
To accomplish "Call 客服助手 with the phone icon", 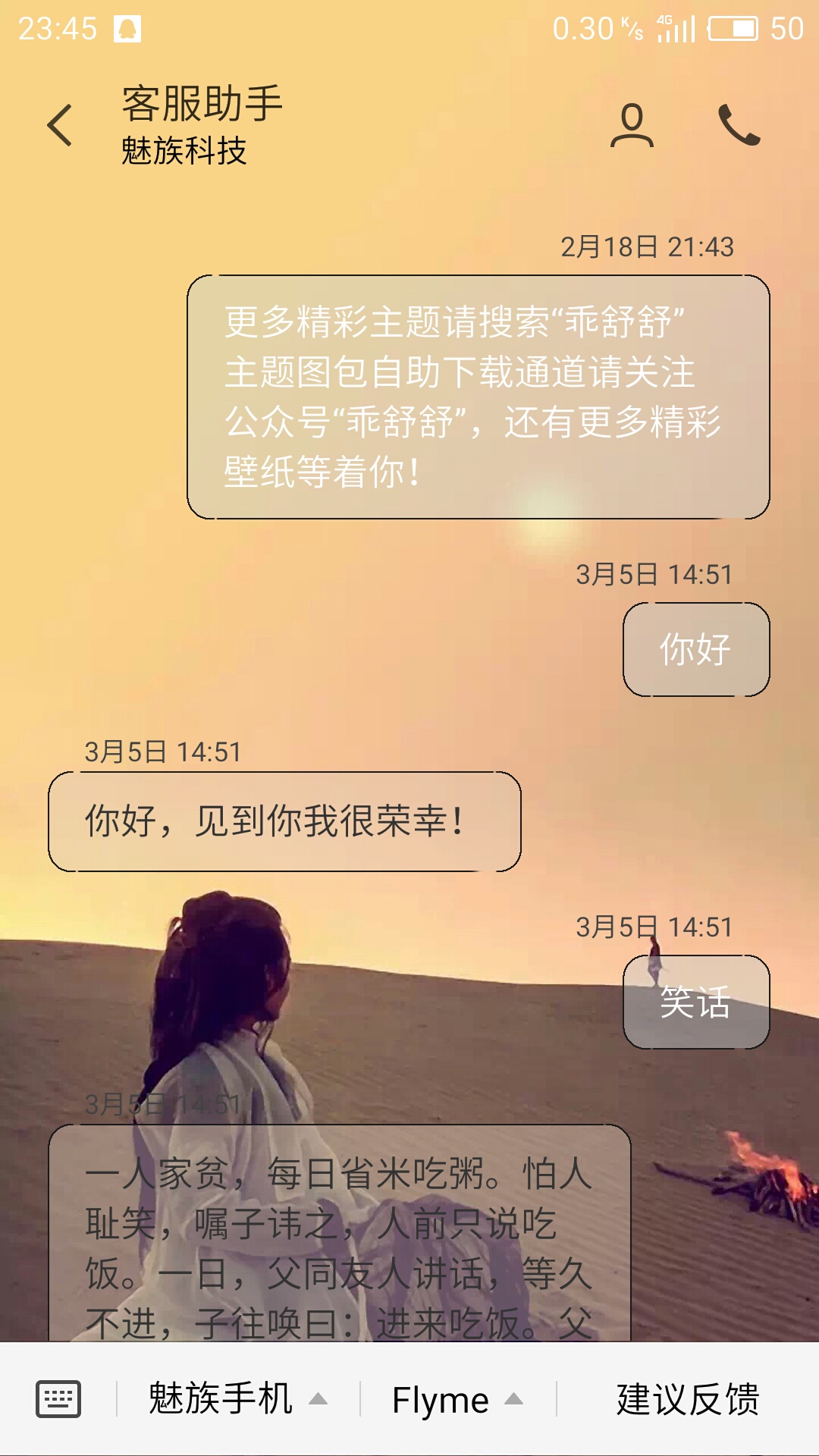I will pos(739,125).
